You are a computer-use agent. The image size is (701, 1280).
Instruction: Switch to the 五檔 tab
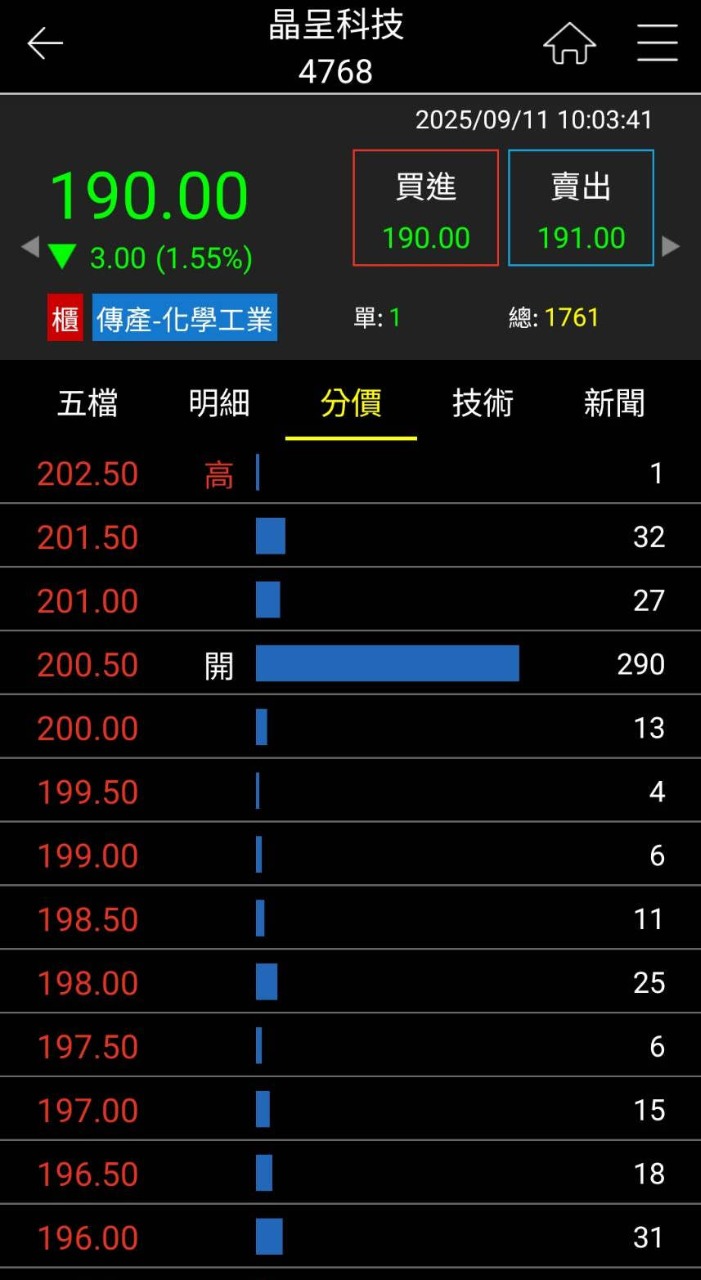tap(88, 404)
